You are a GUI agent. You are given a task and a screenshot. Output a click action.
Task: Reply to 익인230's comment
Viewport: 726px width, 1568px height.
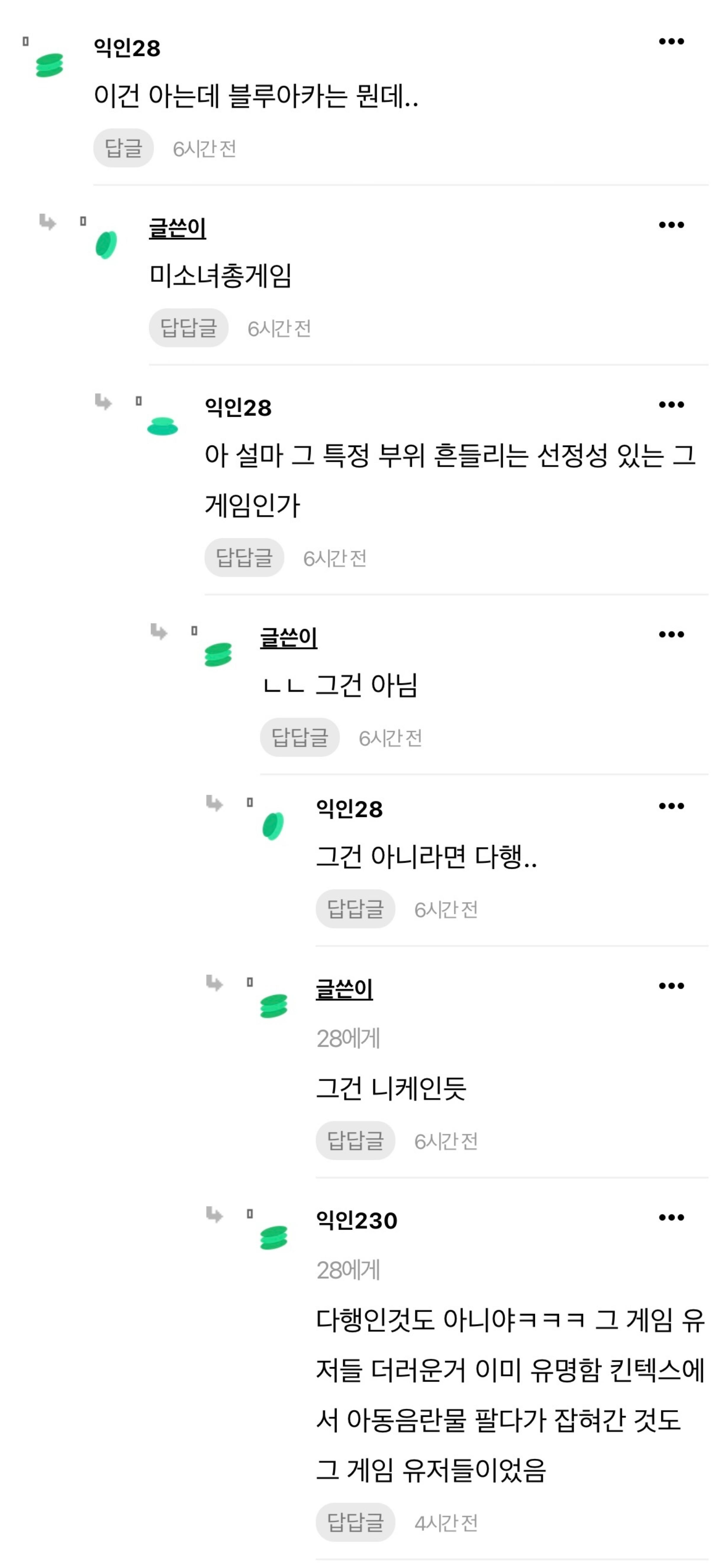(x=355, y=1522)
